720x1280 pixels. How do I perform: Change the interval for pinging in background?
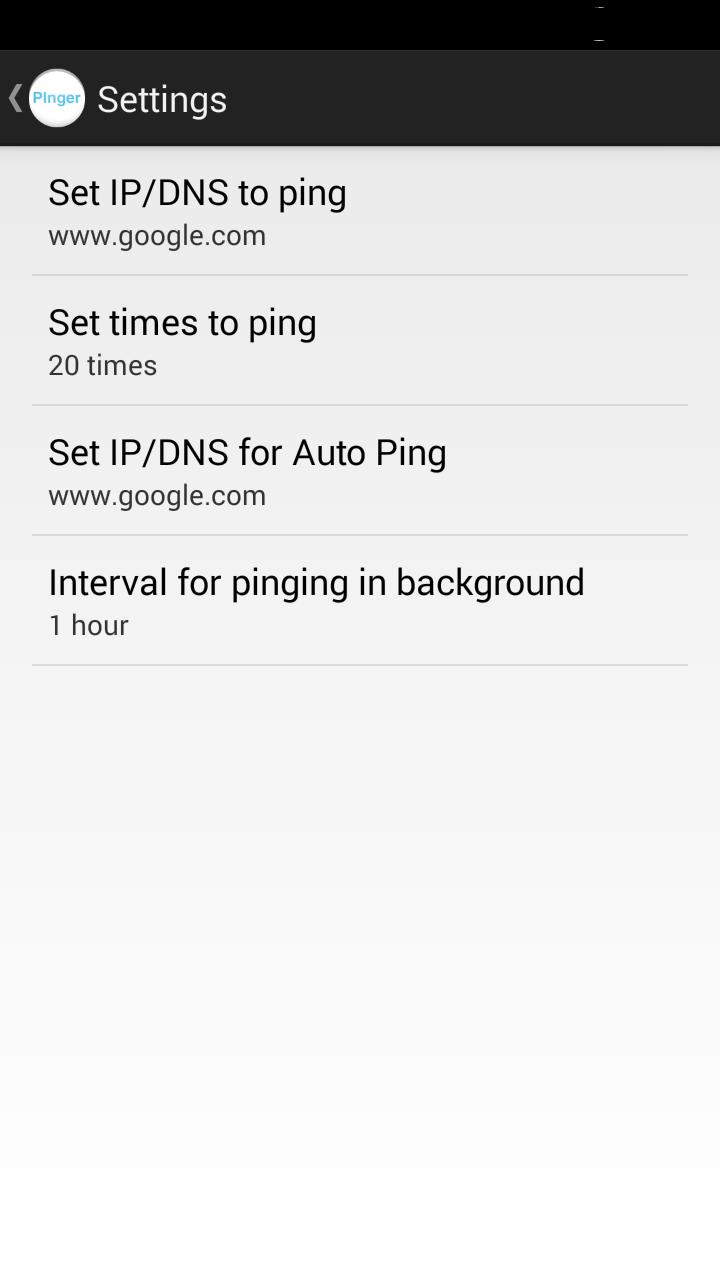pyautogui.click(x=360, y=600)
